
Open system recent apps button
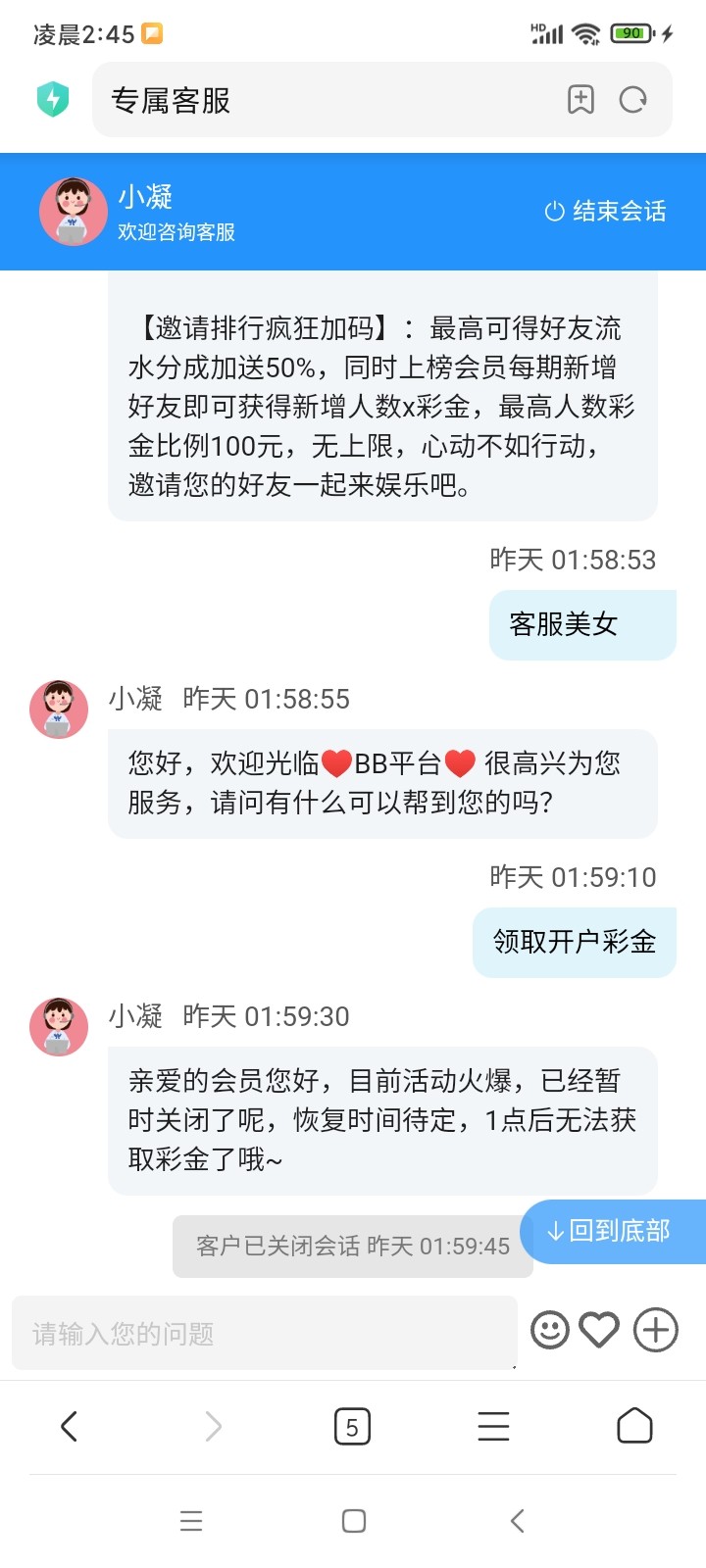191,1521
